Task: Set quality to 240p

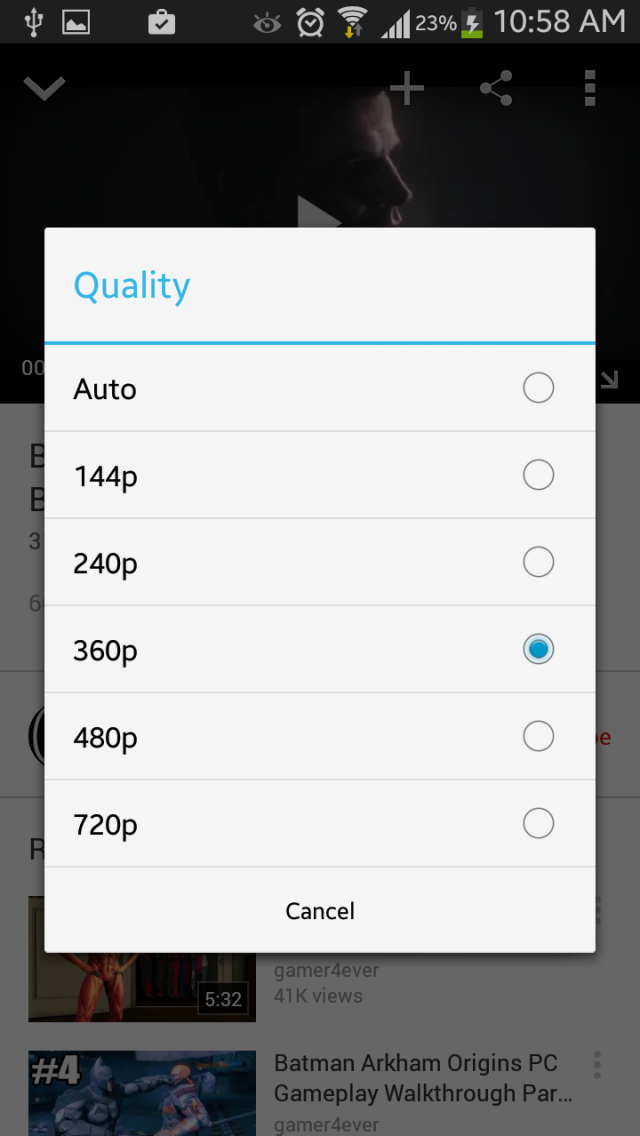Action: coord(320,562)
